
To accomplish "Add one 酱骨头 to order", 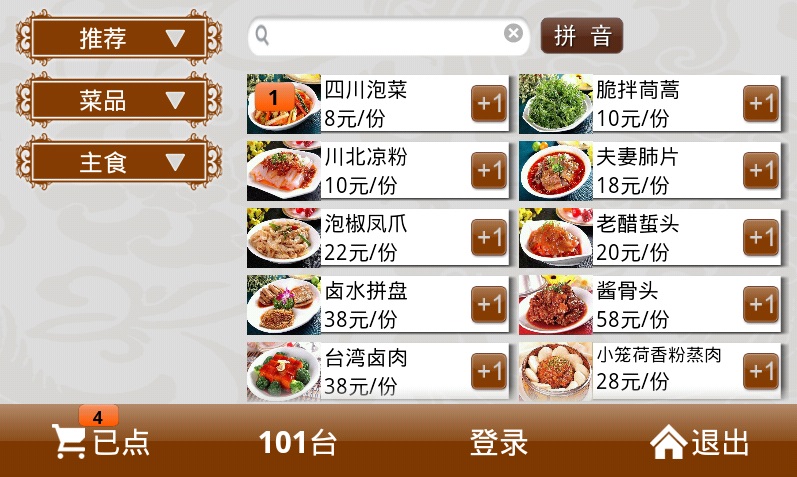I will click(x=761, y=304).
